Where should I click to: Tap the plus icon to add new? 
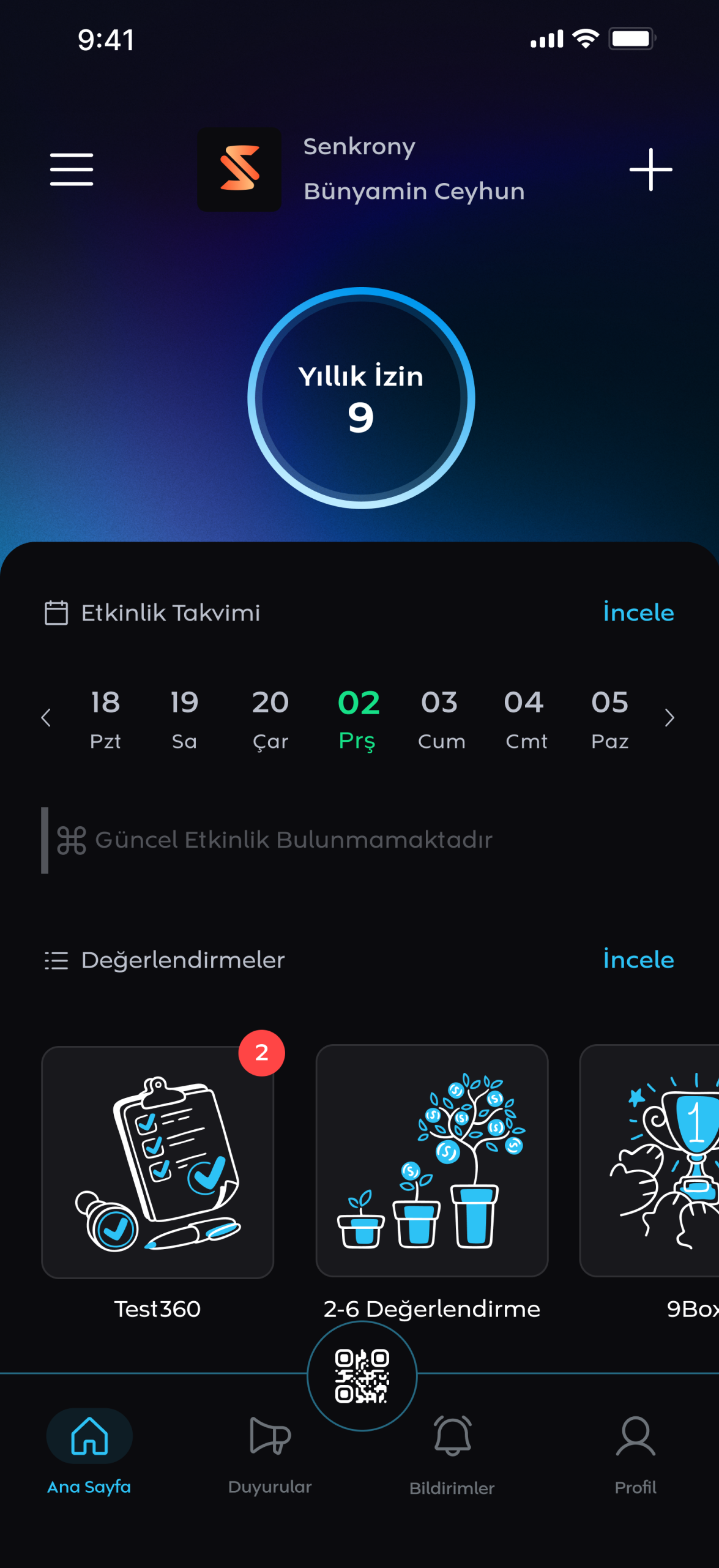[x=650, y=170]
